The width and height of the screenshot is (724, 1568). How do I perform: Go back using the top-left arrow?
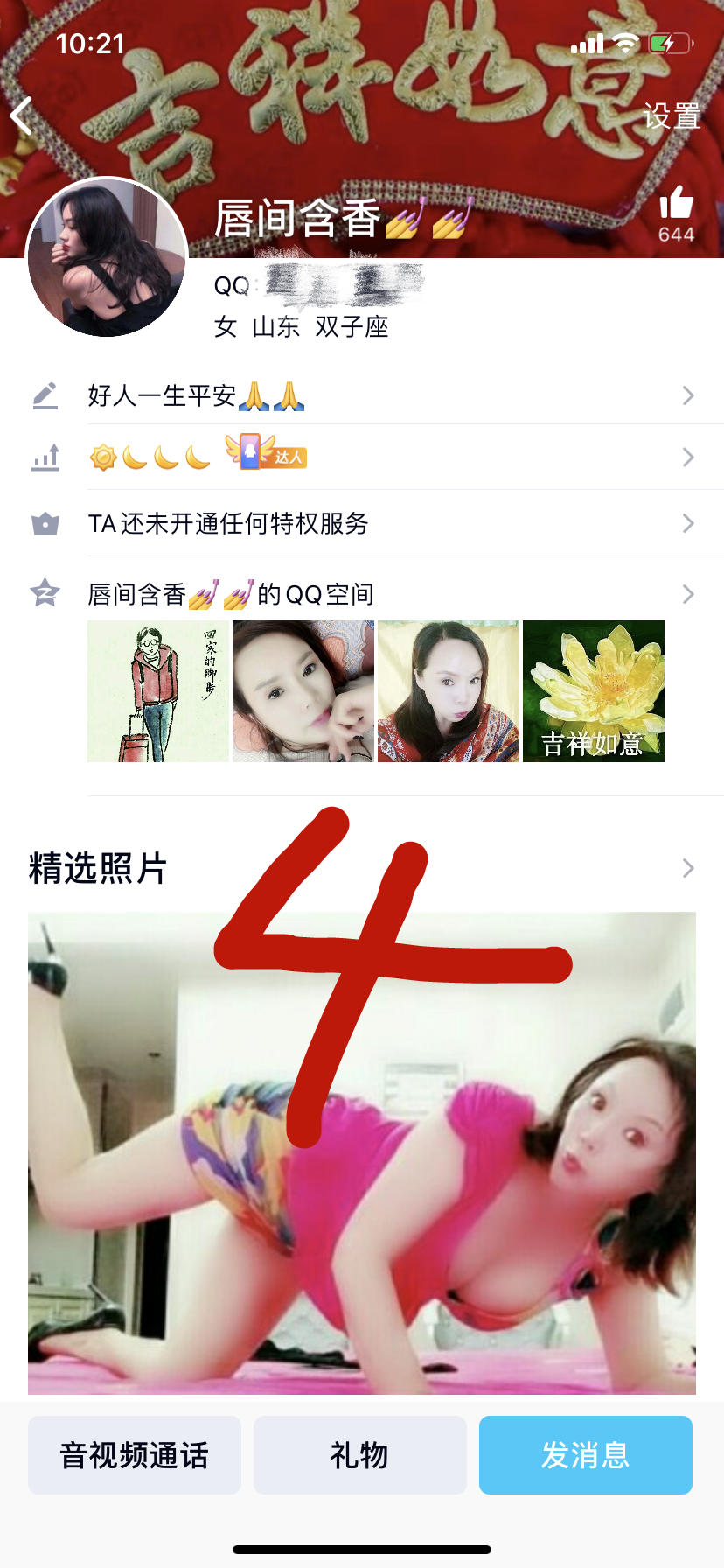click(x=23, y=115)
